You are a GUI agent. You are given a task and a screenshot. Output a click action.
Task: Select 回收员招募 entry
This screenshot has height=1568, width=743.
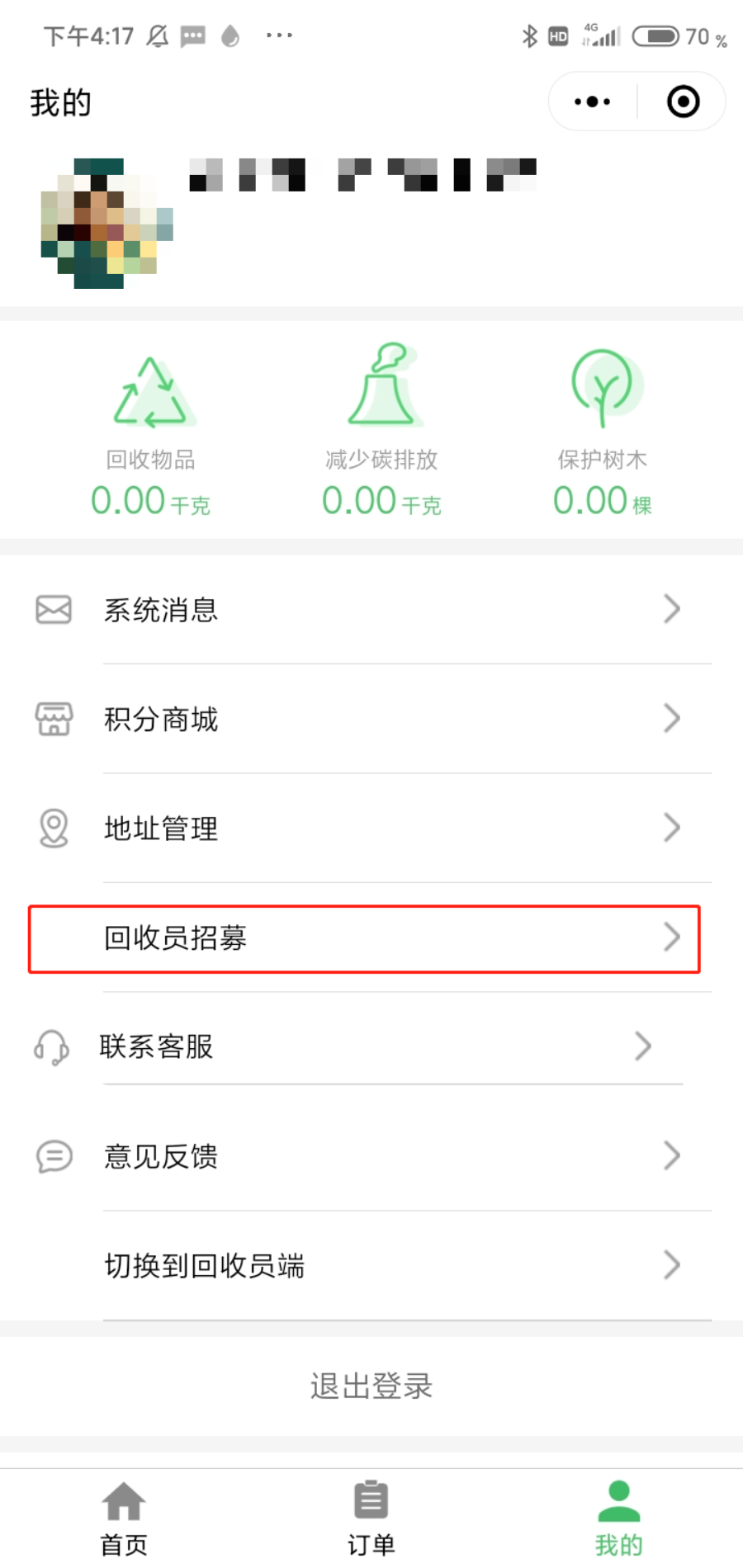pos(364,939)
